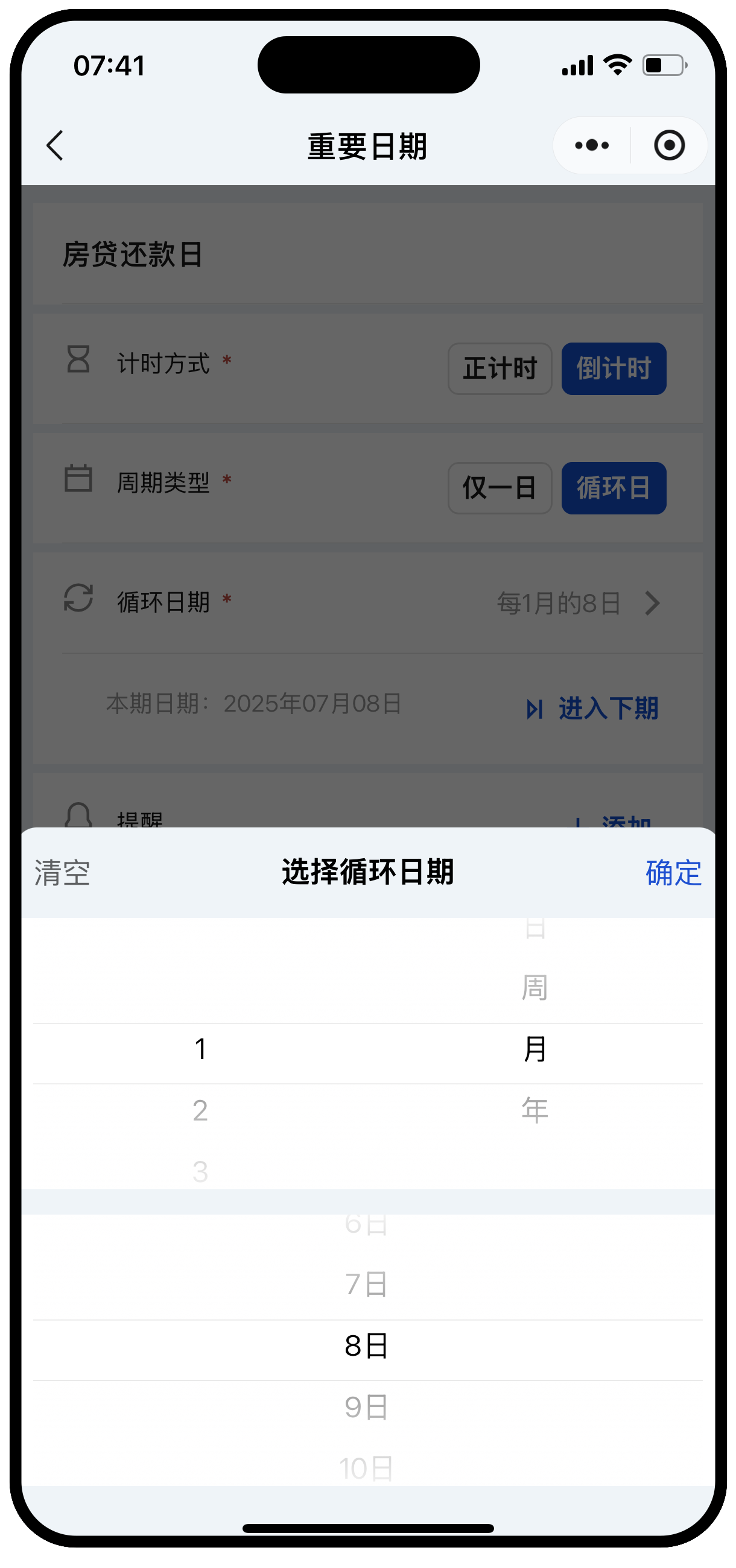The height and width of the screenshot is (1568, 736).
Task: Choose 年 as the cycle unit
Action: (535, 1111)
